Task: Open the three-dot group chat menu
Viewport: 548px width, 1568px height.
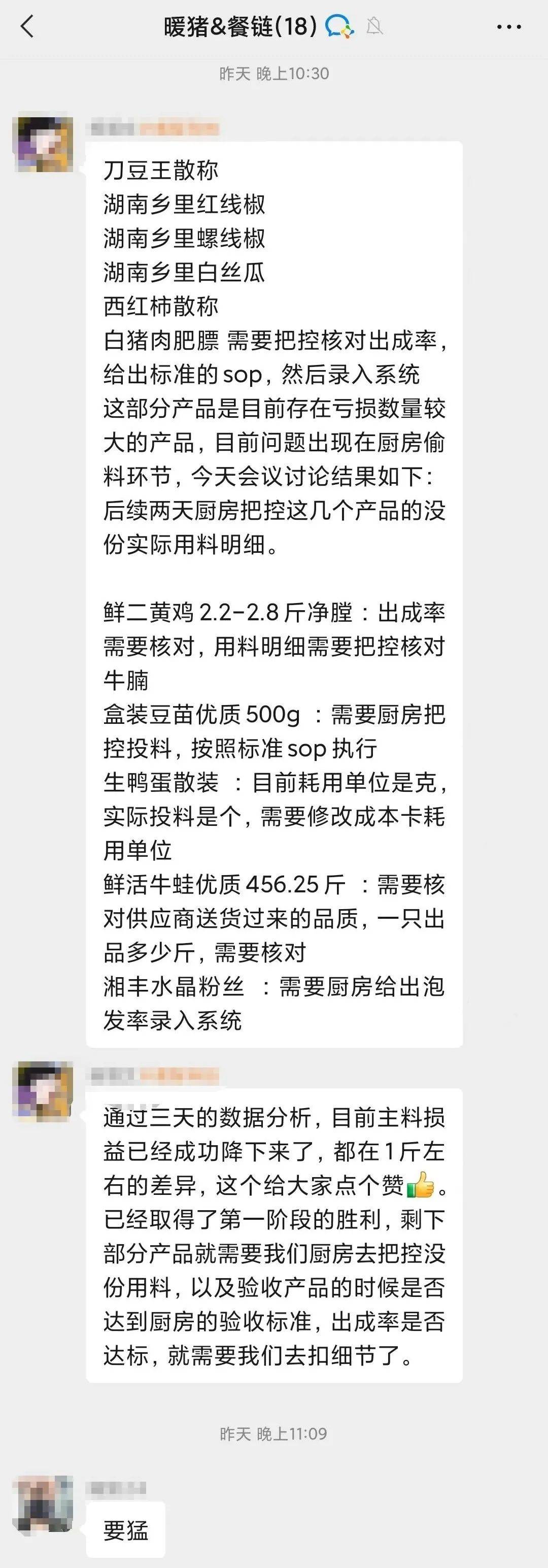Action: point(508,27)
